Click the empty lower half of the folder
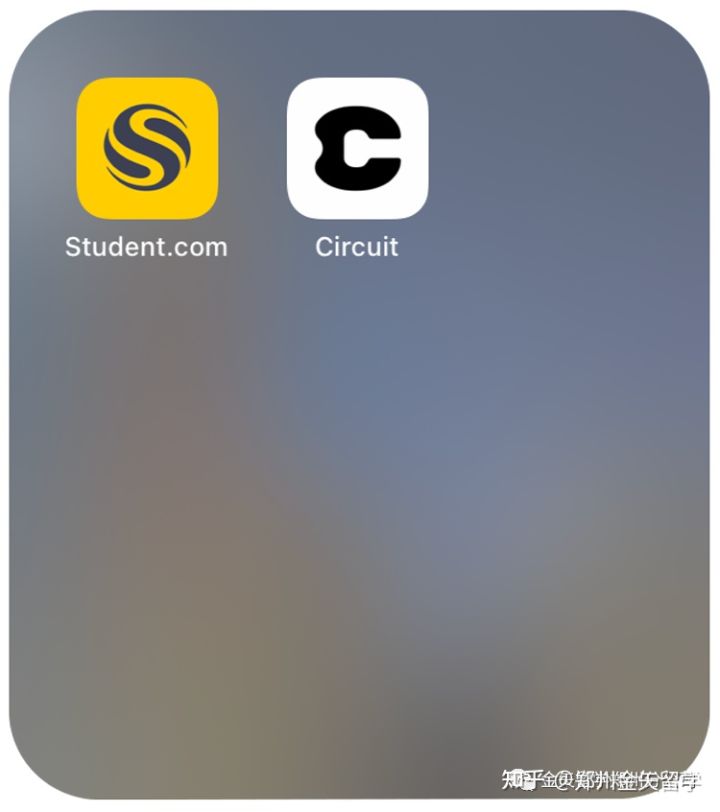 (x=360, y=600)
